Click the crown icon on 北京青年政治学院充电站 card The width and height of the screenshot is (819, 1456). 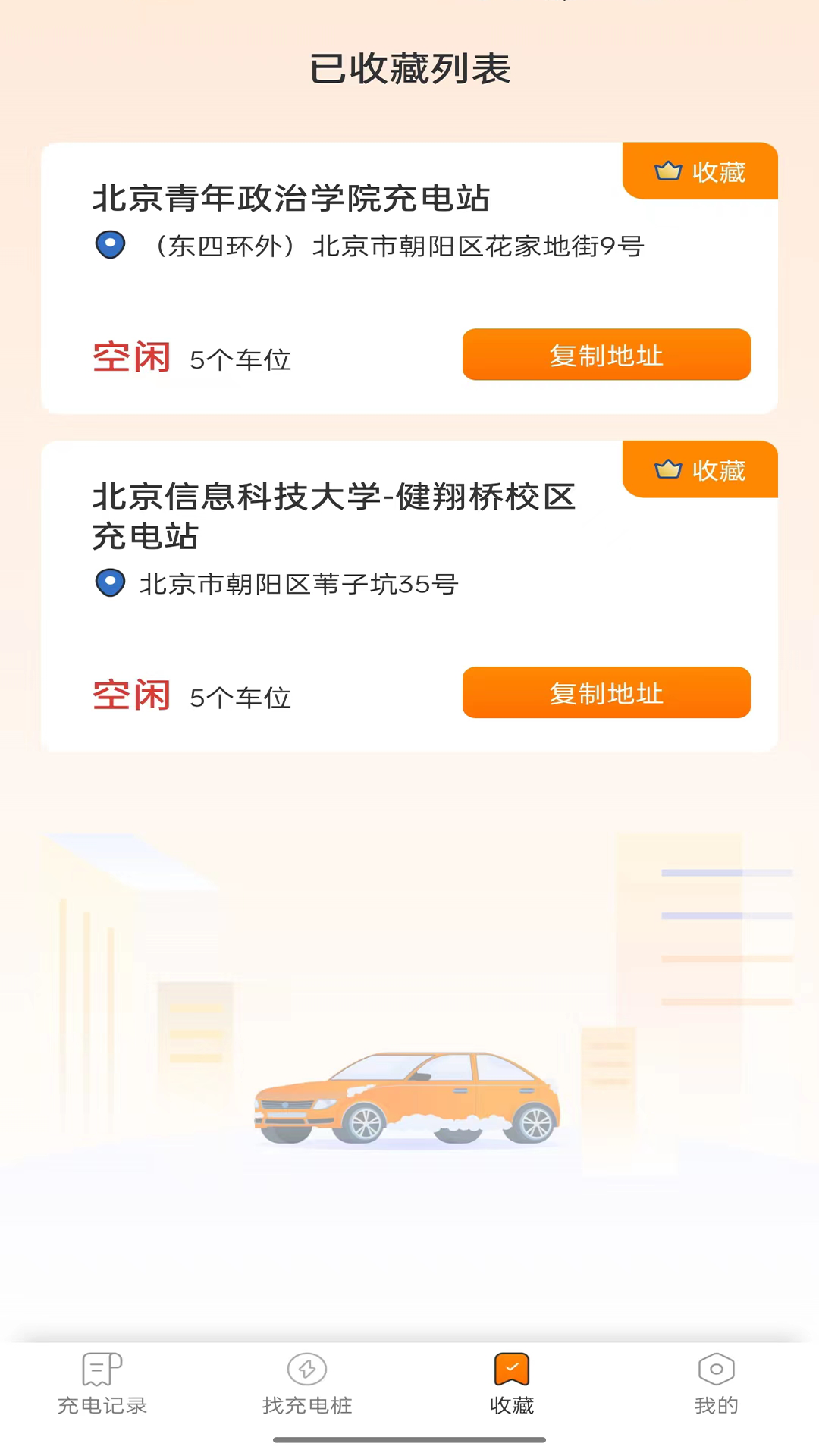coord(667,171)
